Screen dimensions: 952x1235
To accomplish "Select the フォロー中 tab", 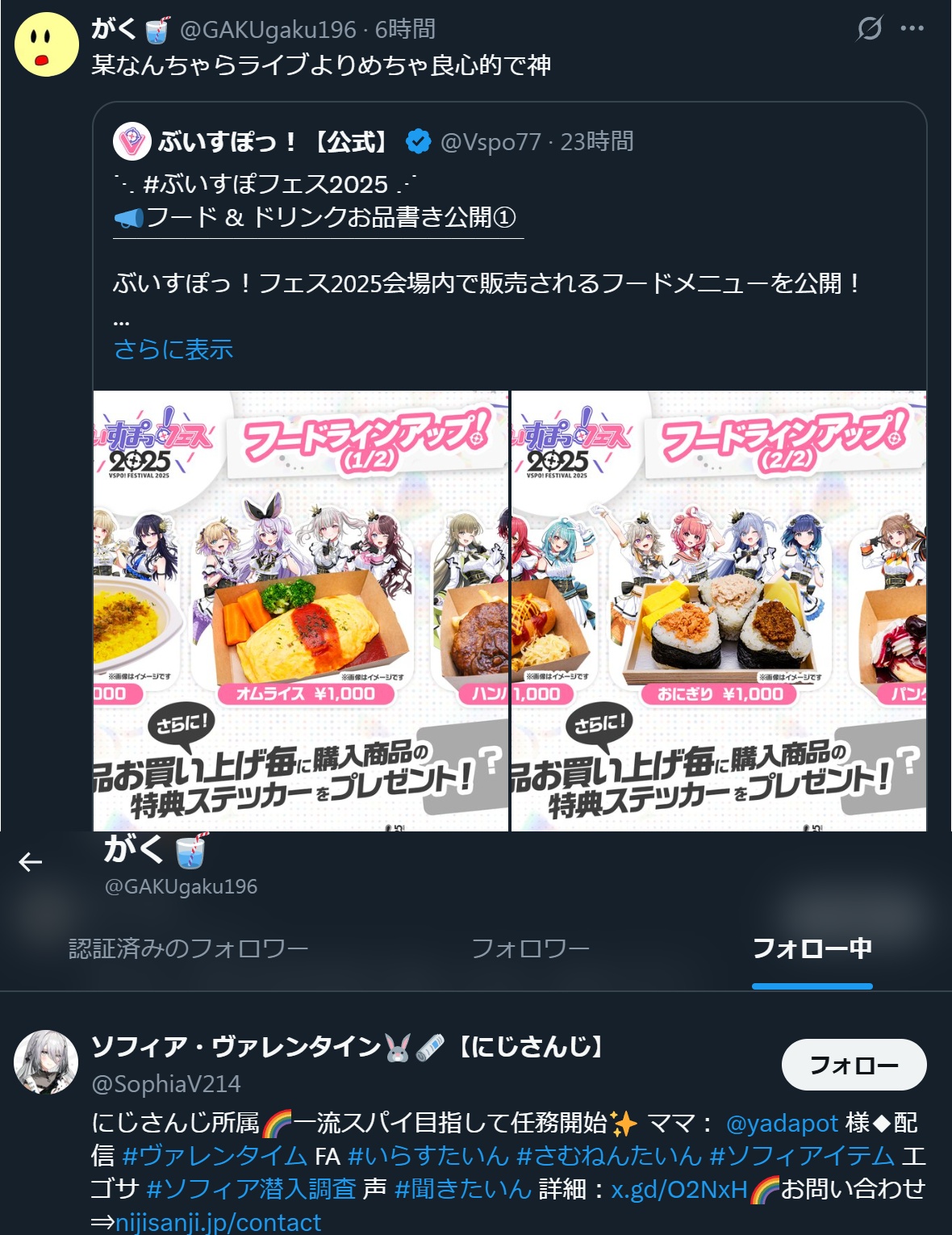I will click(812, 948).
